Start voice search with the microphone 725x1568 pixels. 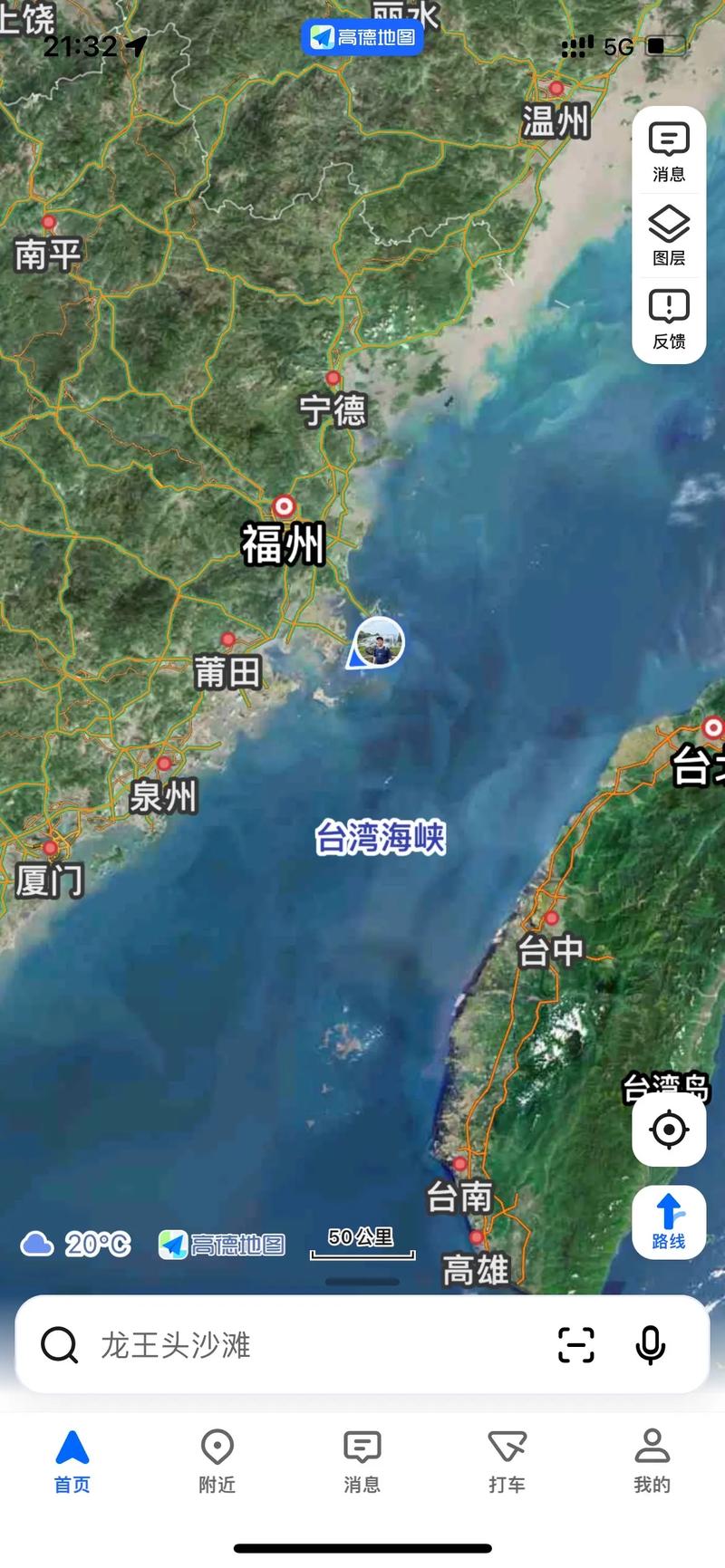650,1345
